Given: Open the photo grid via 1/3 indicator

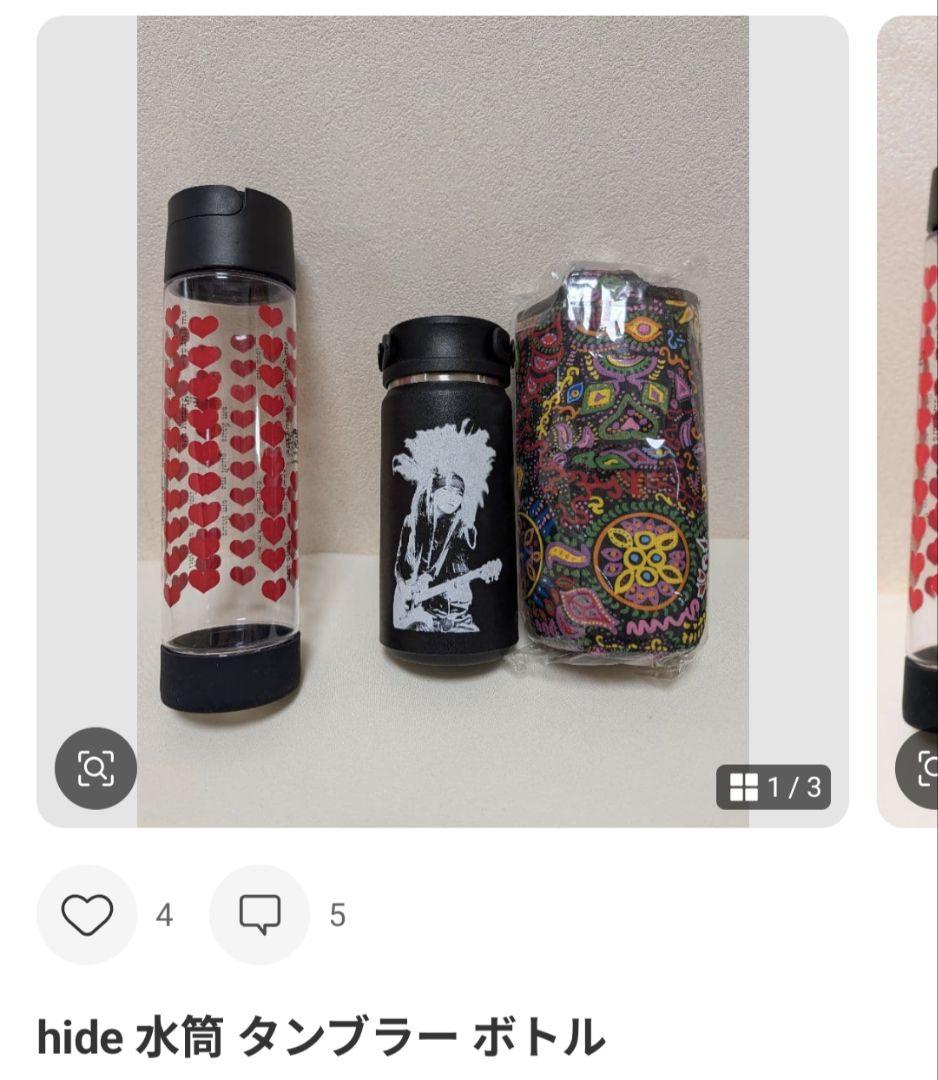Looking at the screenshot, I should coord(774,787).
